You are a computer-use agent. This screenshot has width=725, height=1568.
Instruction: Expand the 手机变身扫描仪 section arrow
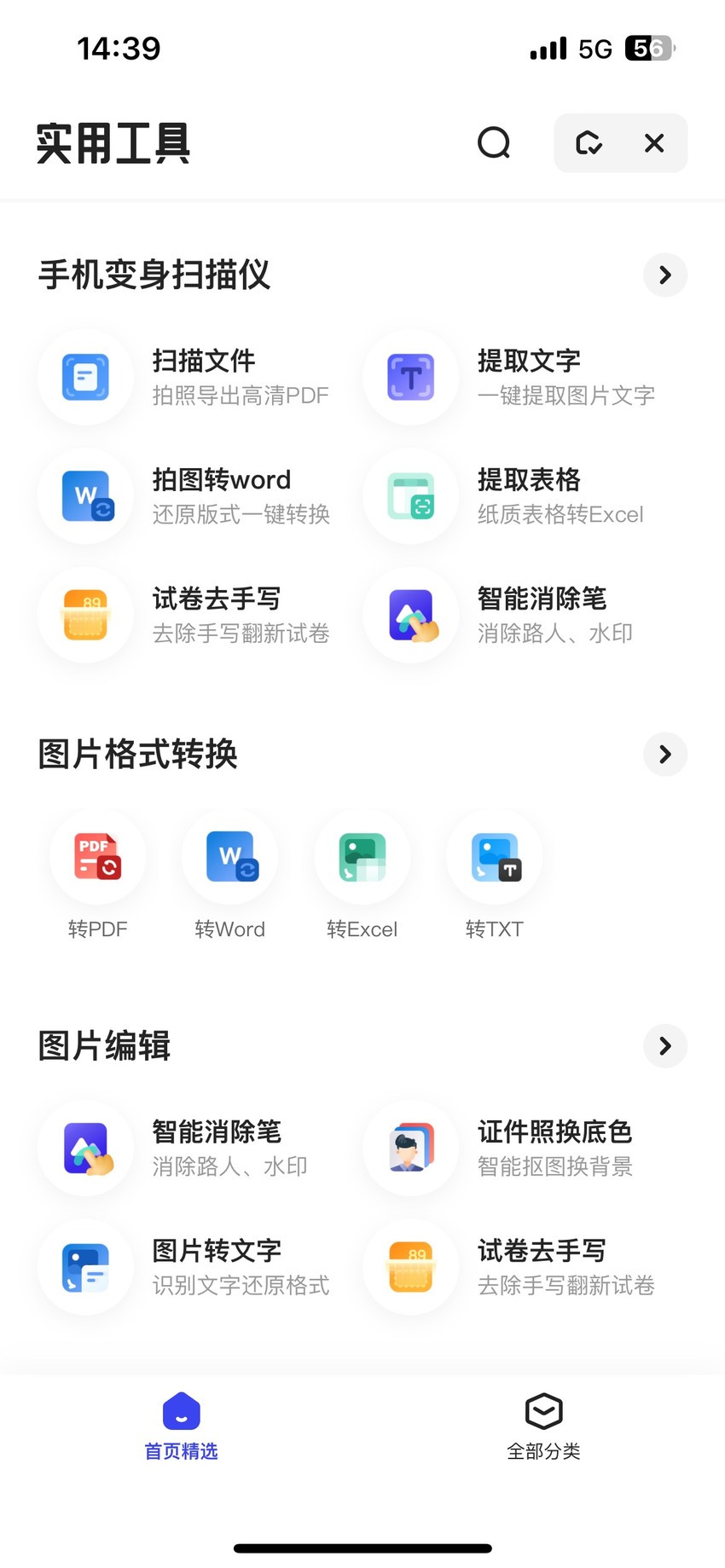coord(665,275)
